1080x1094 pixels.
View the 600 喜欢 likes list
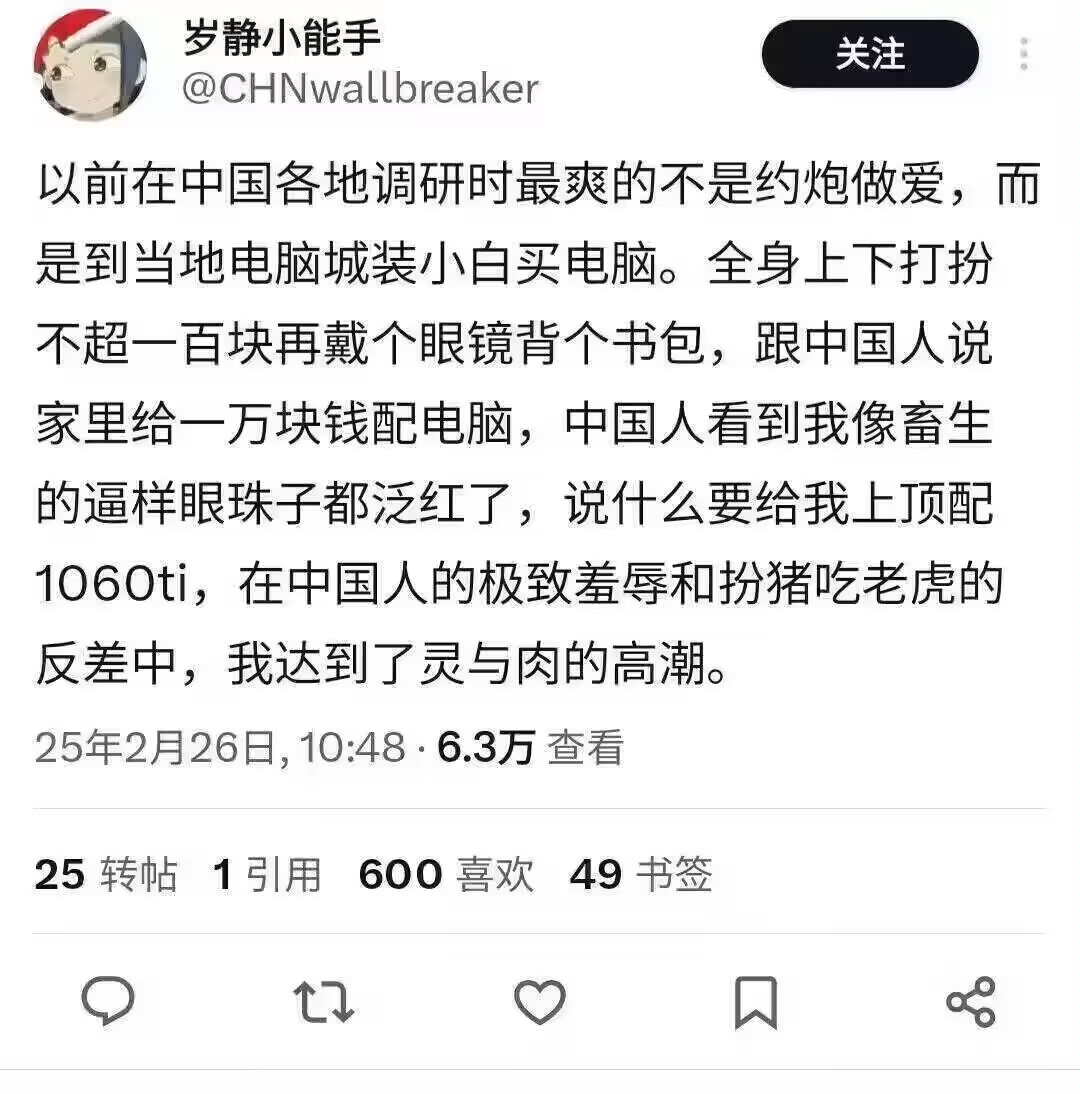(446, 875)
